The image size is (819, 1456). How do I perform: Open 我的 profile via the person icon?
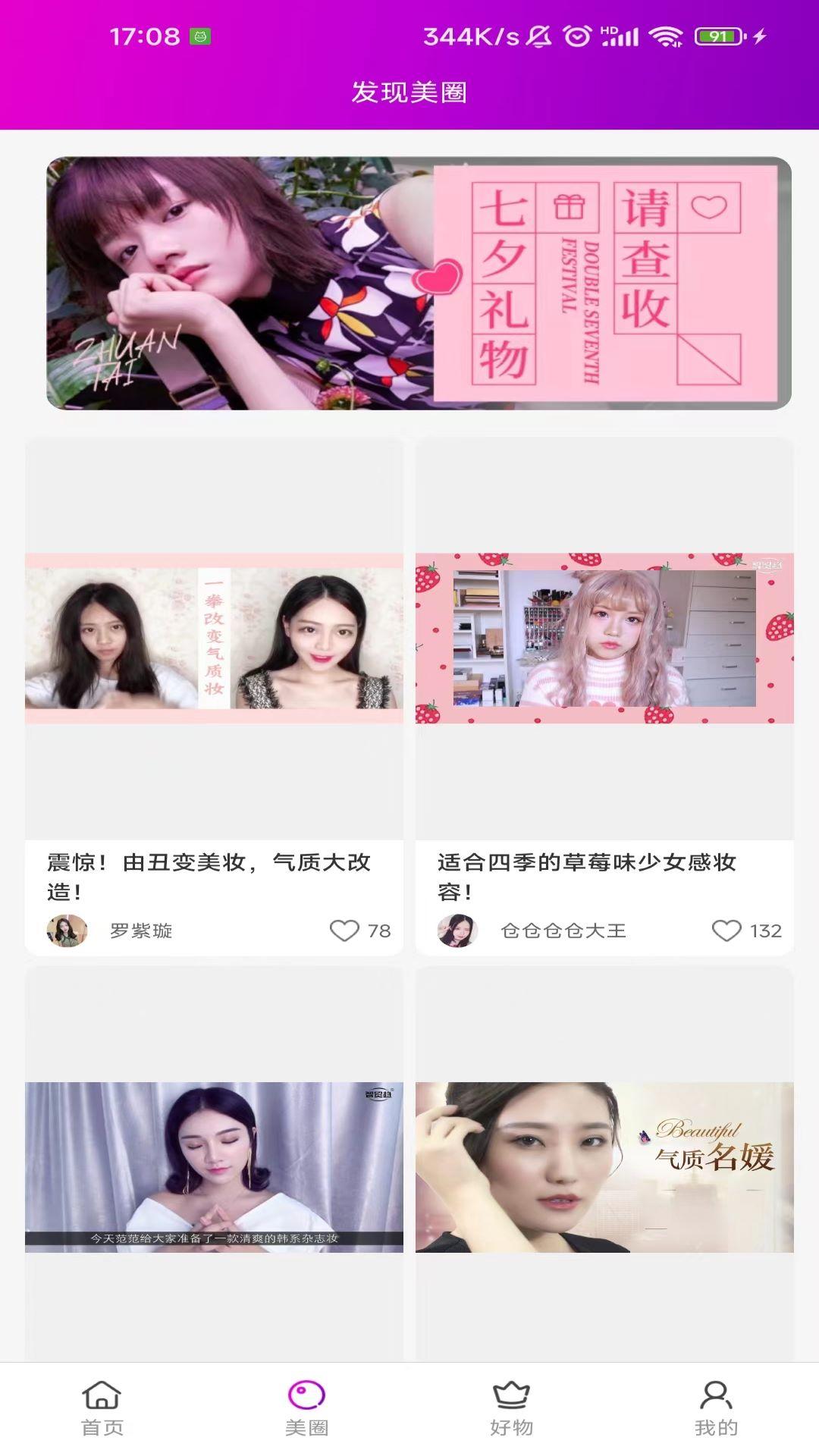[716, 1399]
